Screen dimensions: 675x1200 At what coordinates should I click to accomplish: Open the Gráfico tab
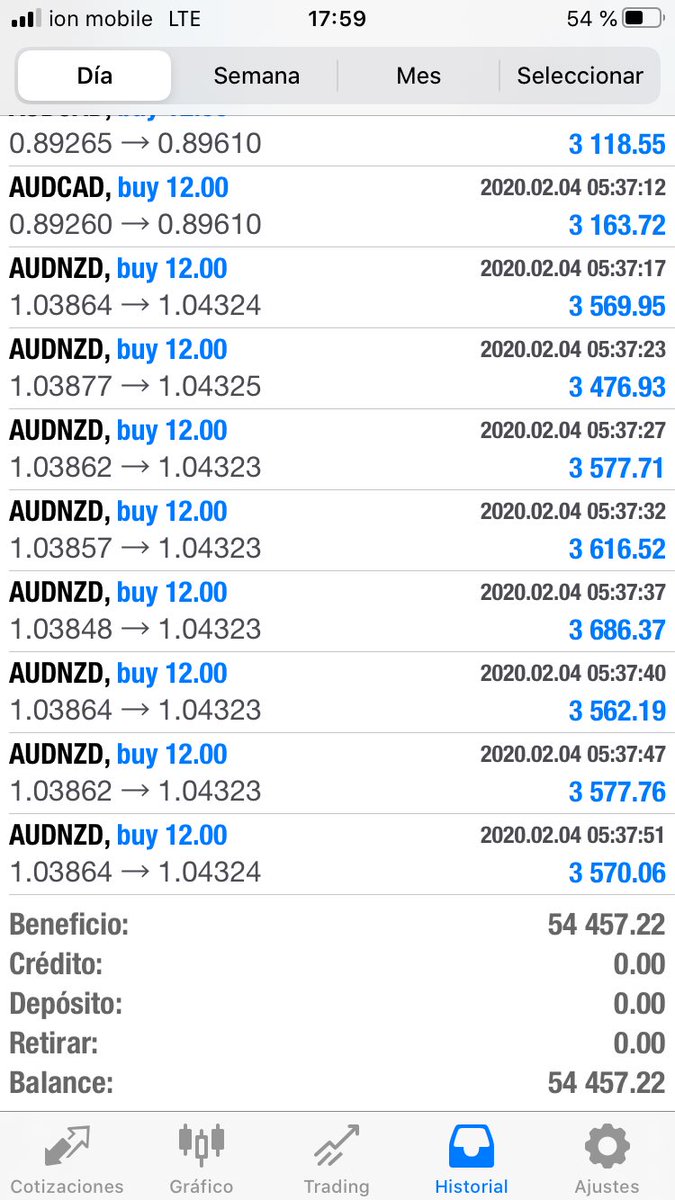(x=201, y=1158)
